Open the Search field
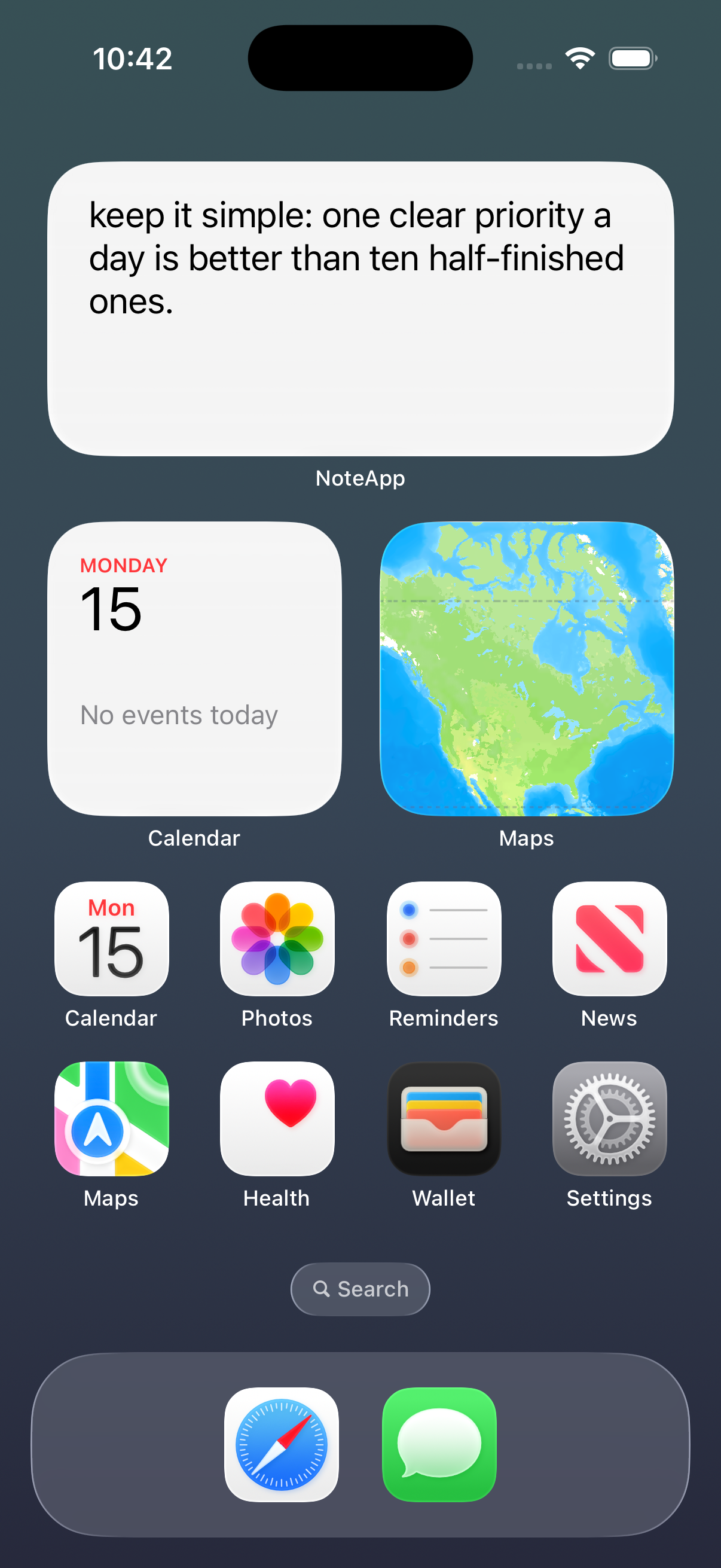Image resolution: width=721 pixels, height=1568 pixels. [x=360, y=1289]
